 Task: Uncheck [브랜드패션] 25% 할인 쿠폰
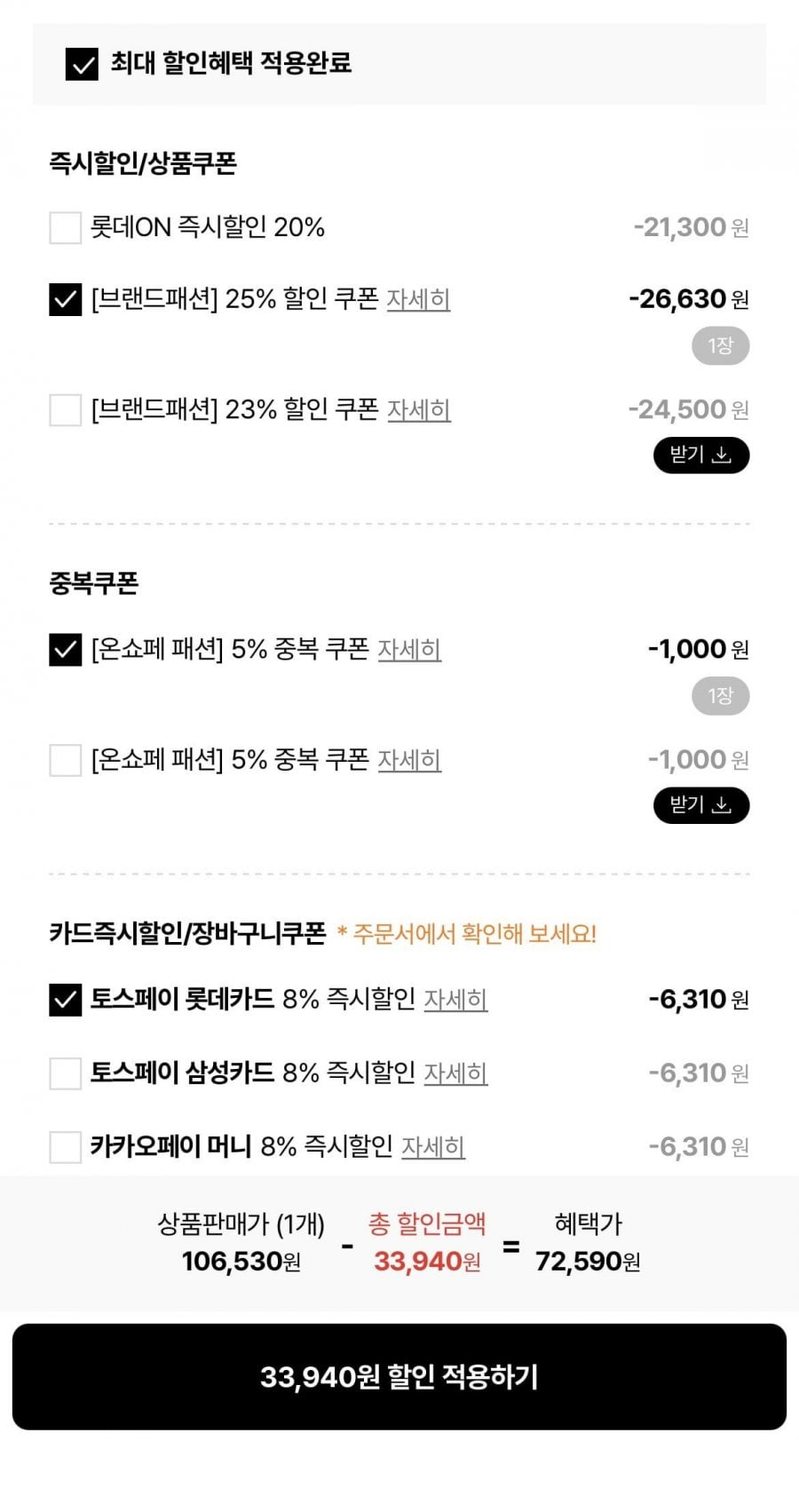pyautogui.click(x=65, y=299)
